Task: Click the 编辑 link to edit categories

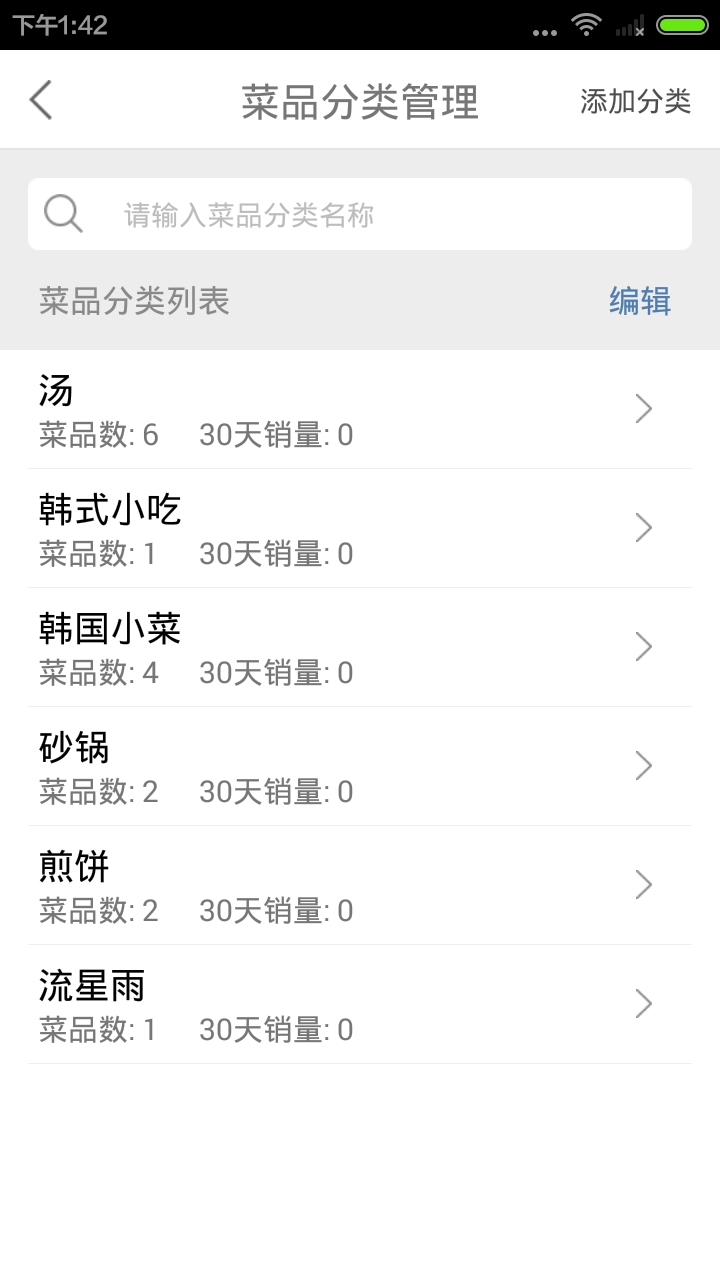Action: [x=639, y=301]
